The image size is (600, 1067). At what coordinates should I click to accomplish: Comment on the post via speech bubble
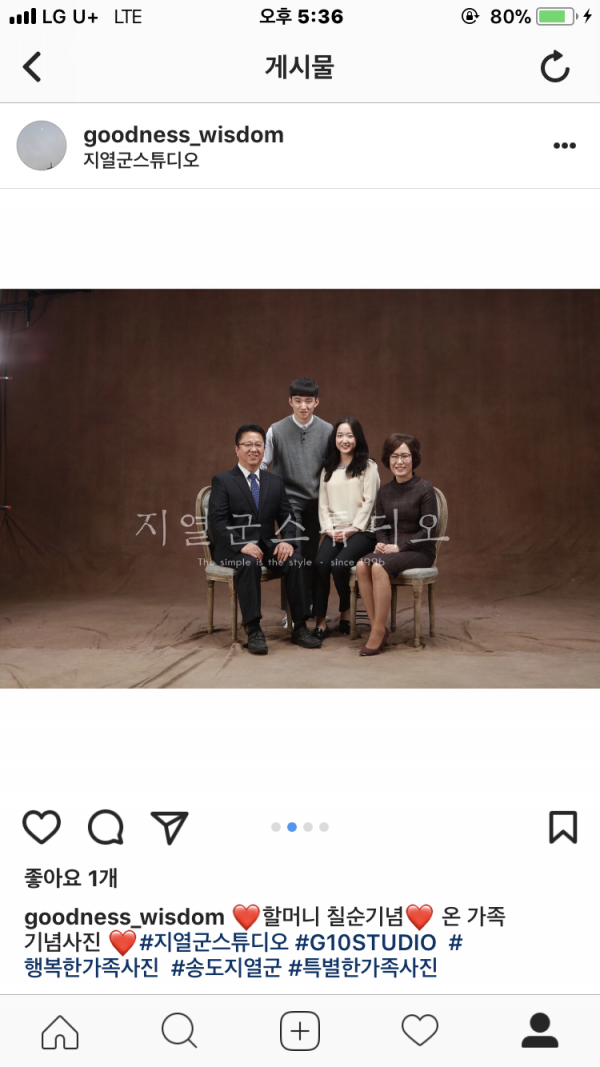coord(106,827)
